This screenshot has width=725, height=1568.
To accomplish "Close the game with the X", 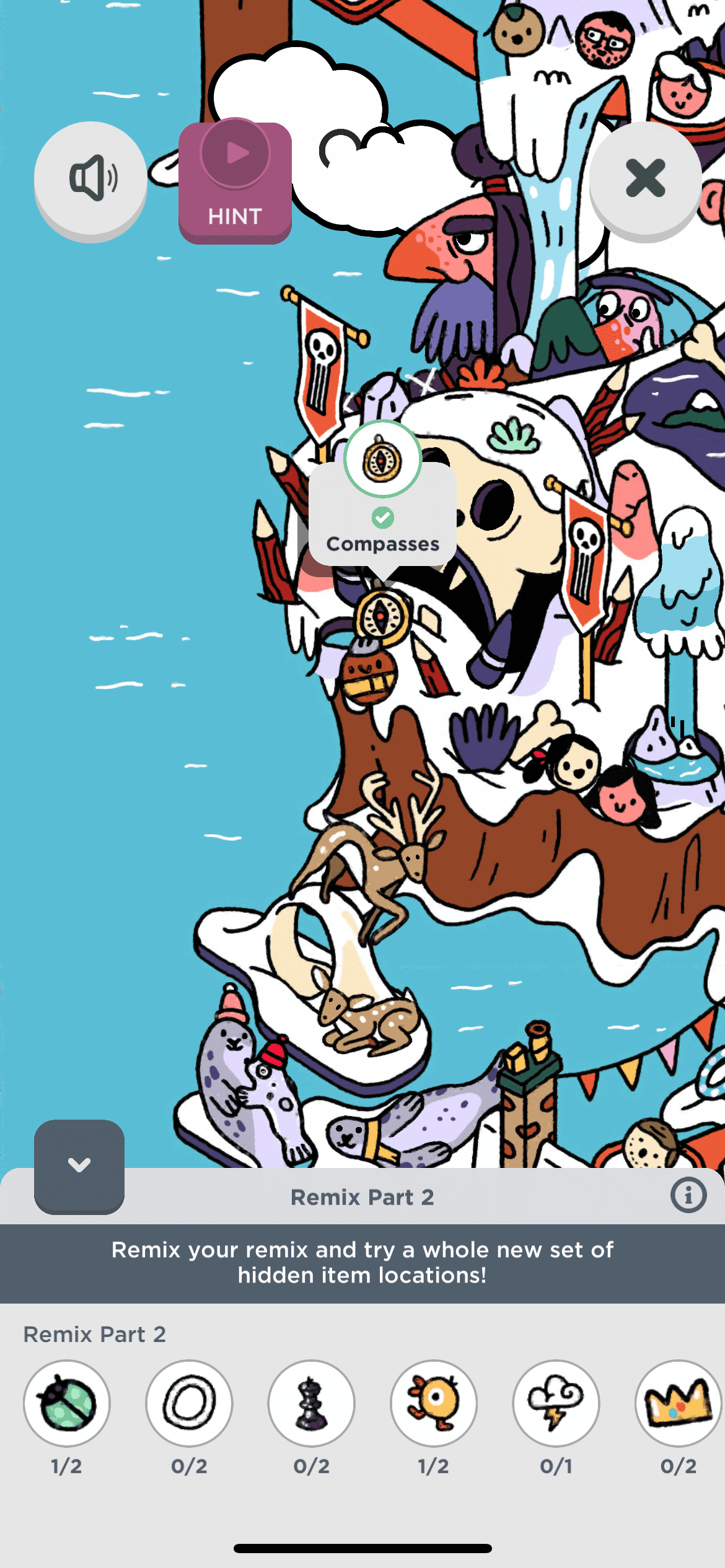I will pos(645,178).
